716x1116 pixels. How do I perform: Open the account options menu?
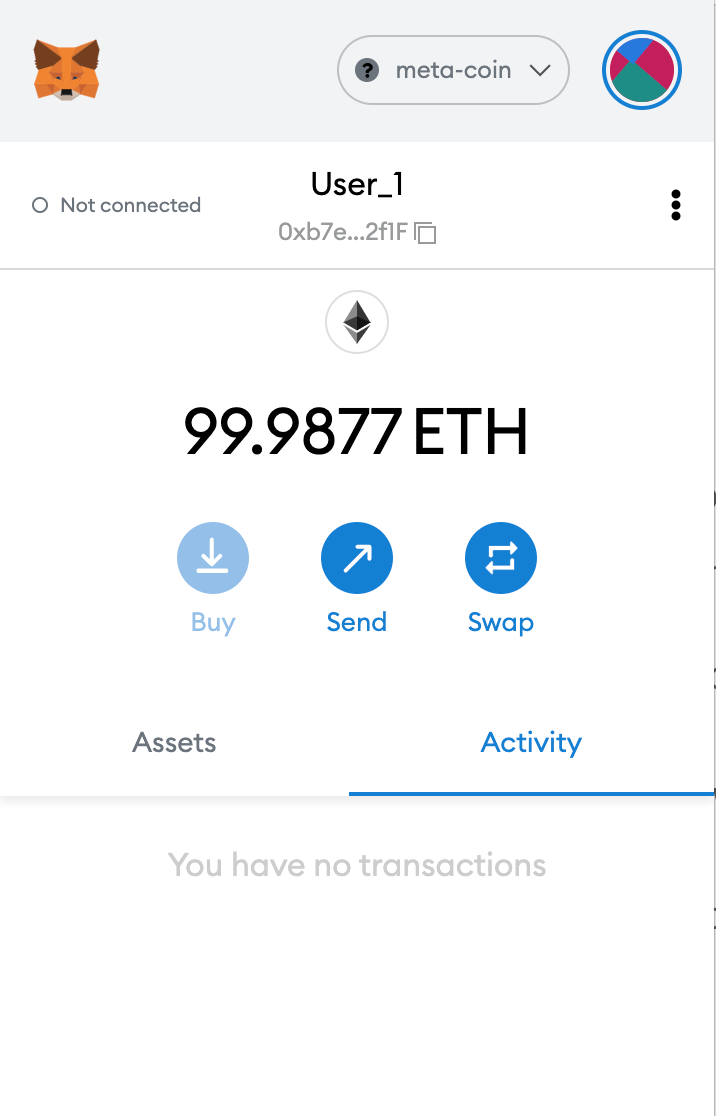676,205
